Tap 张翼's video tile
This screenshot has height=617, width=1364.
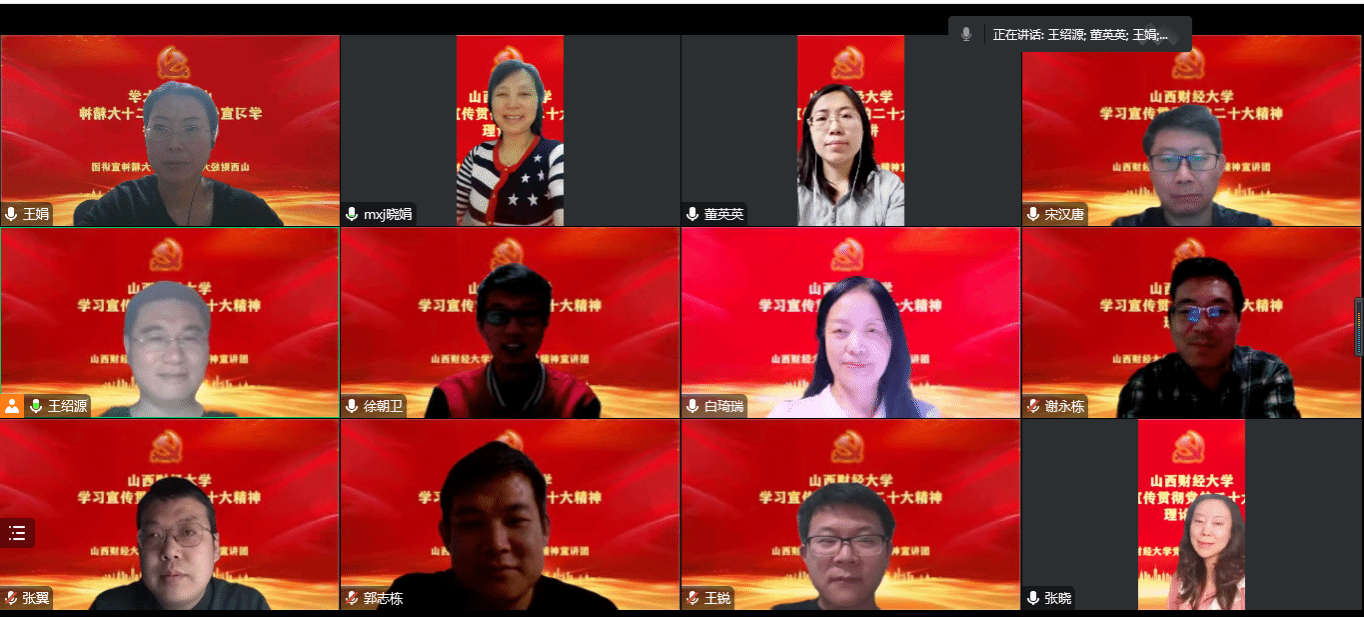pyautogui.click(x=170, y=514)
